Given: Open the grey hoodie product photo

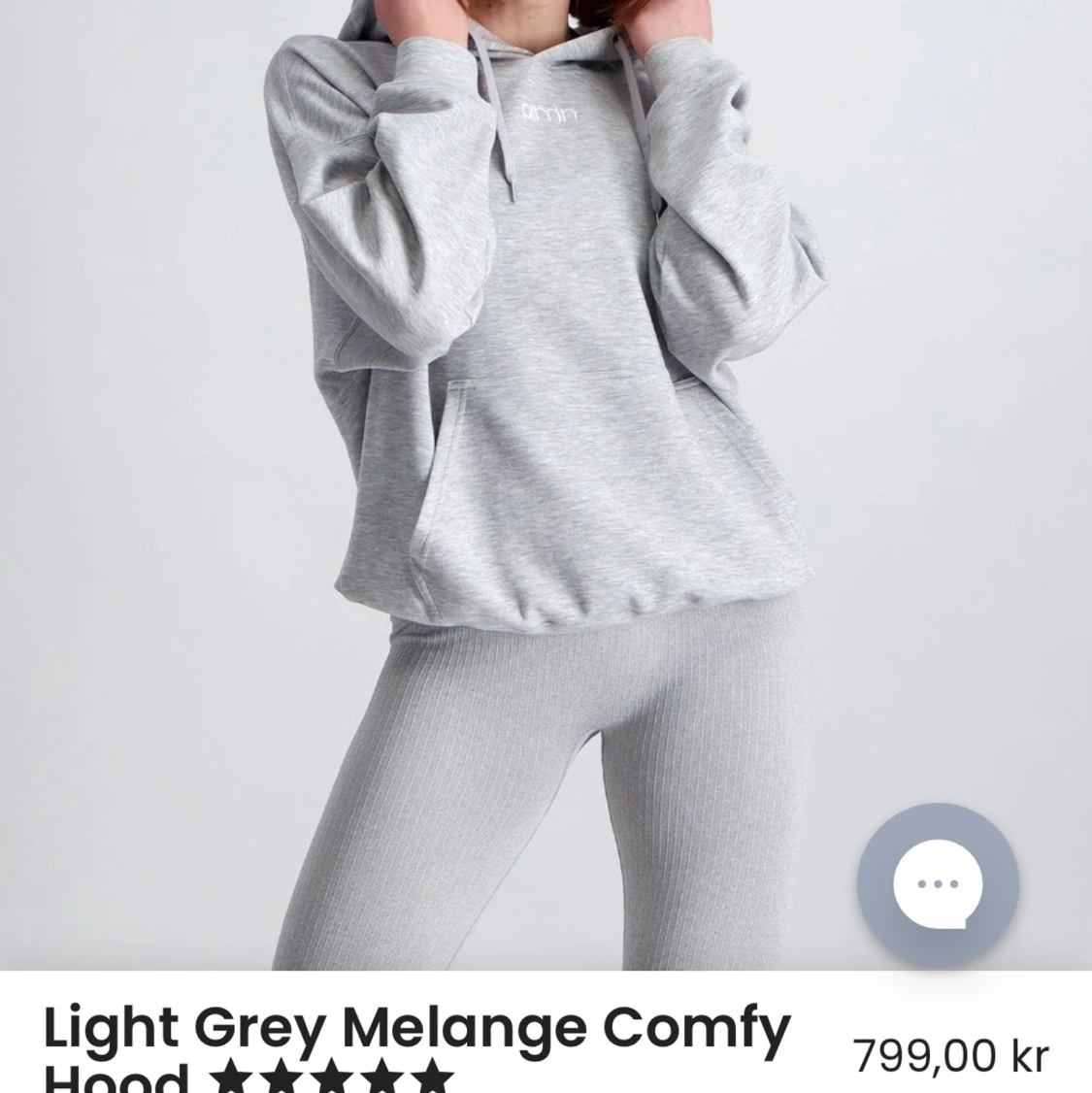Looking at the screenshot, I should pyautogui.click(x=544, y=437).
